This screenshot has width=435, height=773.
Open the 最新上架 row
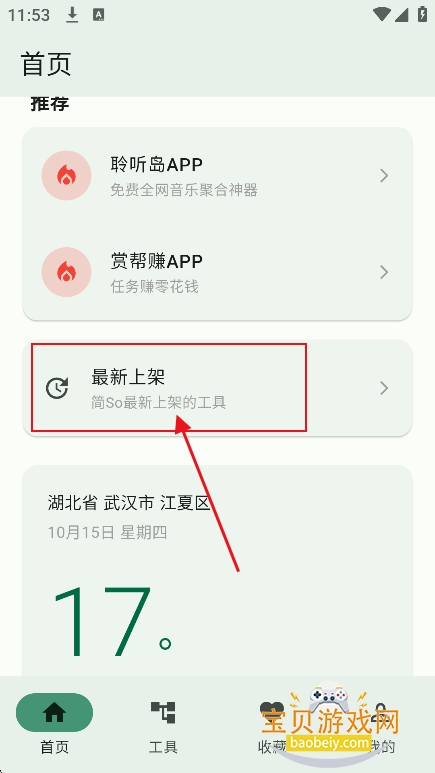point(217,388)
